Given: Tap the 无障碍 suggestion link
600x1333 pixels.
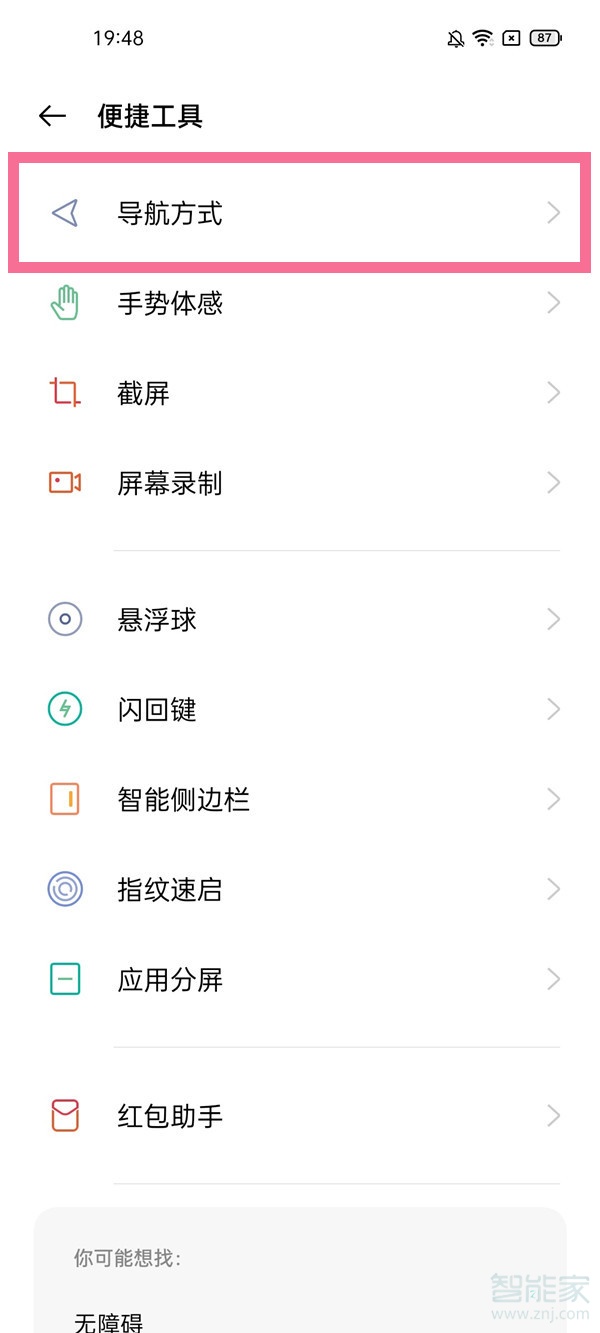Looking at the screenshot, I should pyautogui.click(x=109, y=1321).
